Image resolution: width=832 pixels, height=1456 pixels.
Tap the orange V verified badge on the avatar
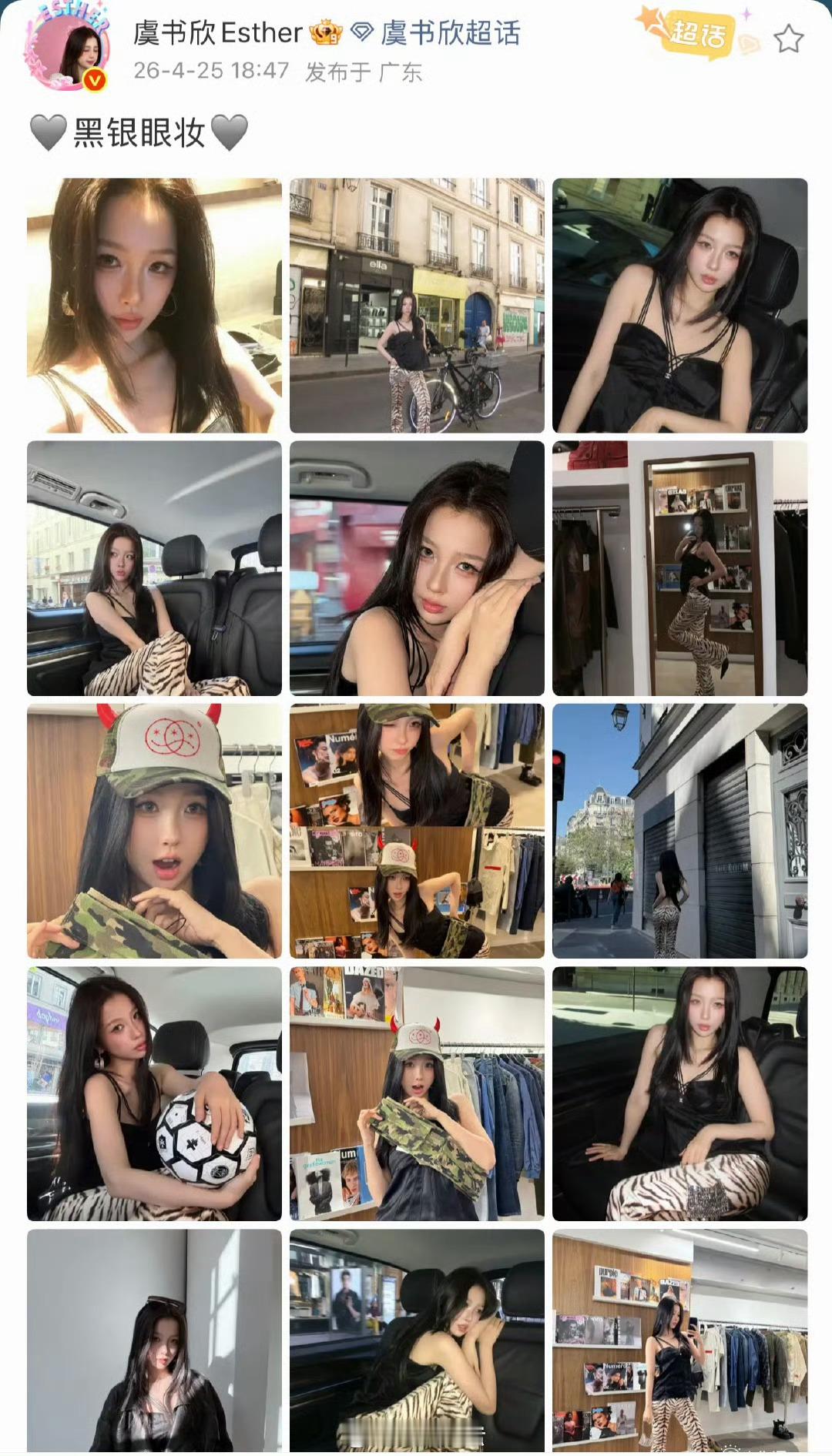pos(94,77)
